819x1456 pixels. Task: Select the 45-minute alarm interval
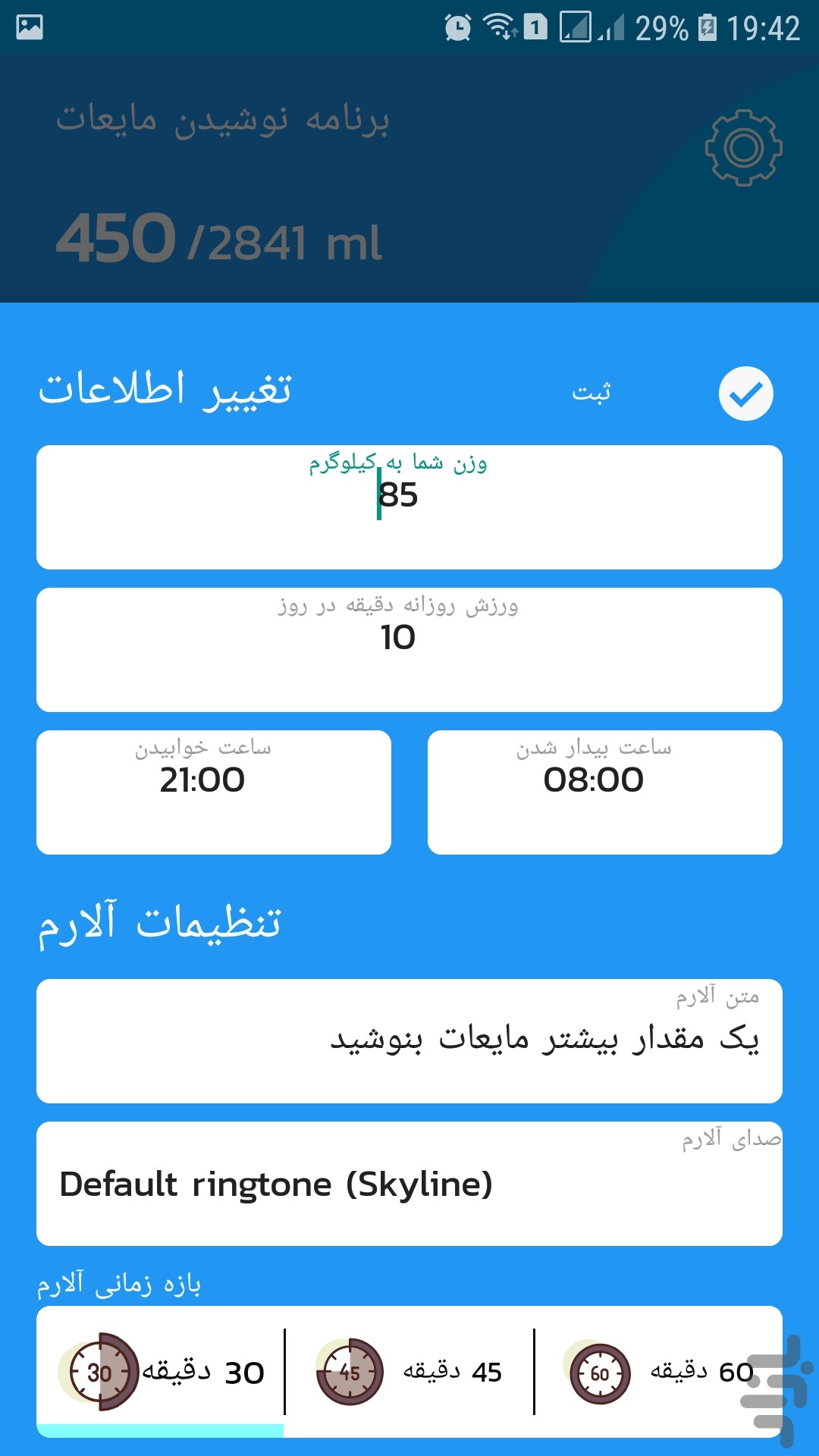(409, 1372)
